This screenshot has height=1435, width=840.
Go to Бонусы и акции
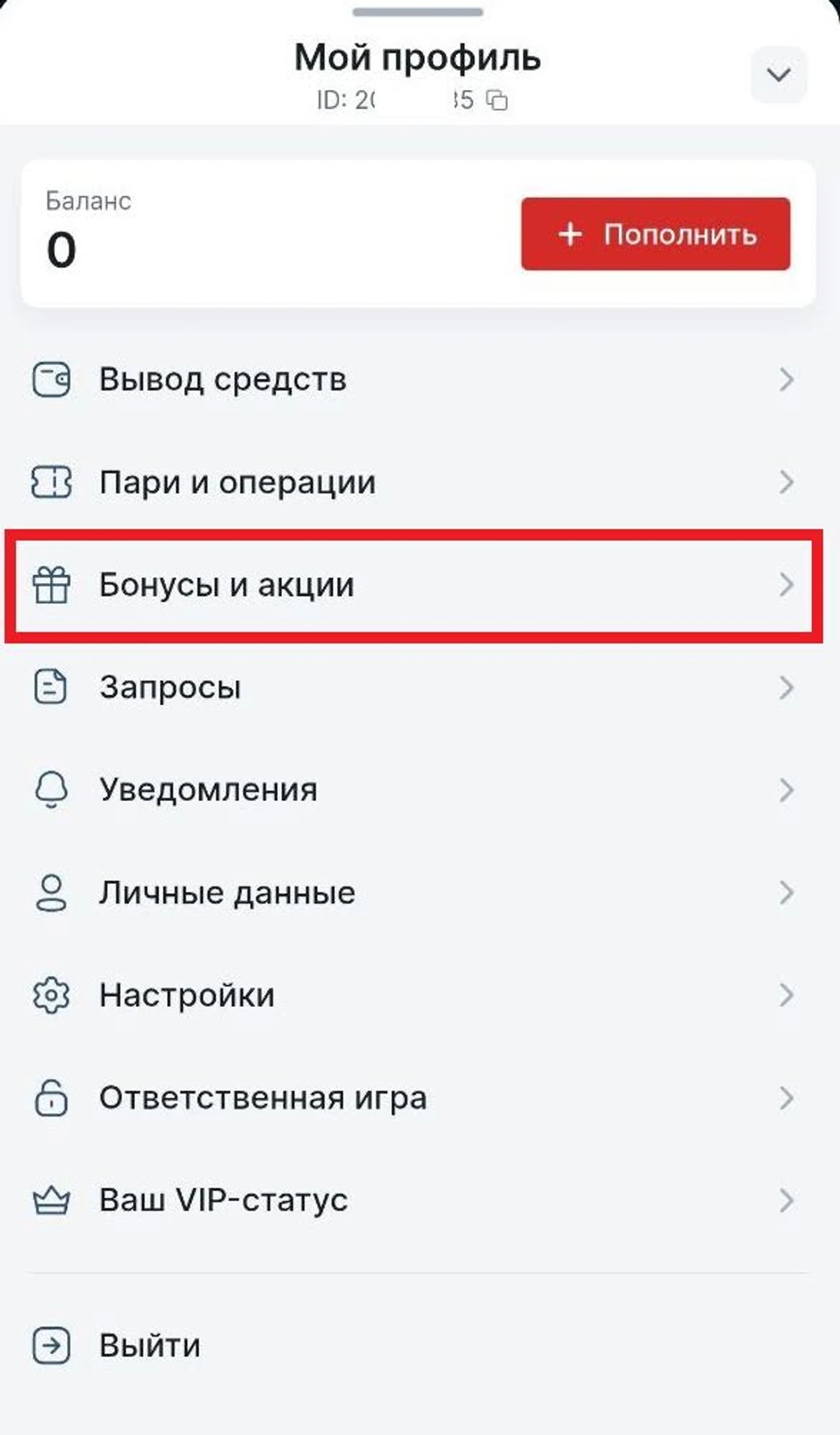tap(227, 585)
